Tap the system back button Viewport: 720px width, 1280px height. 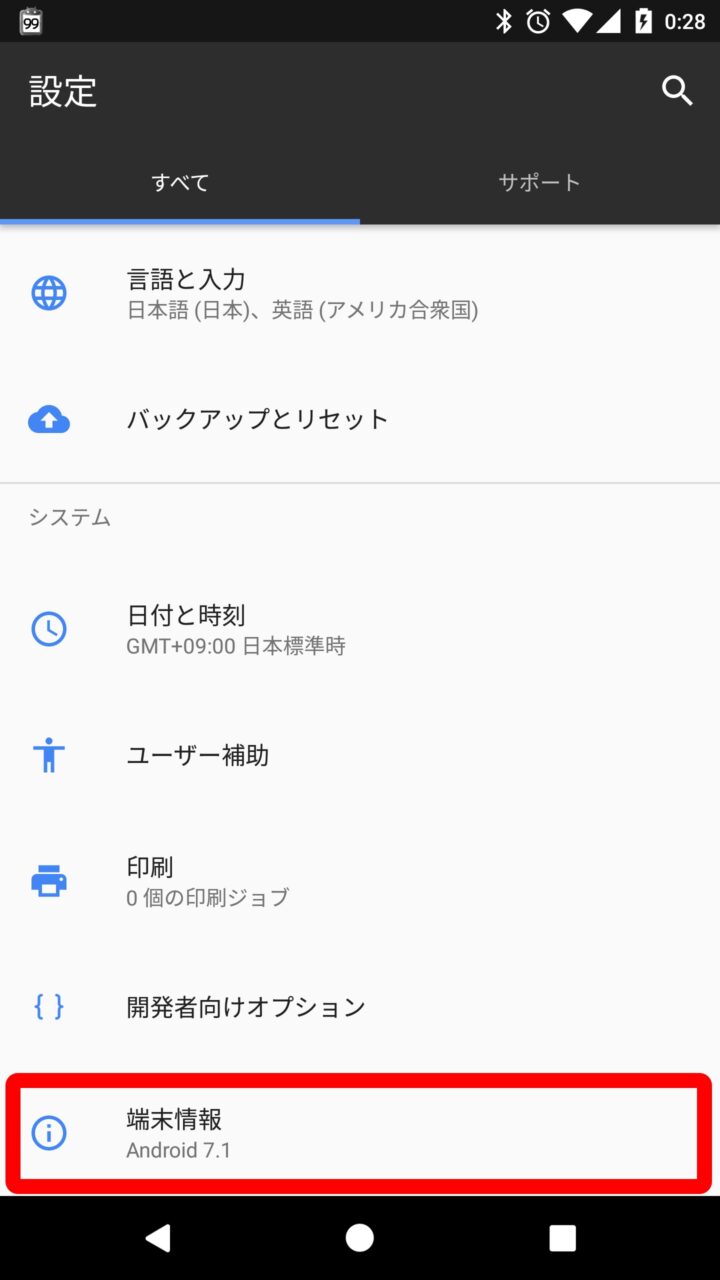click(x=157, y=1238)
